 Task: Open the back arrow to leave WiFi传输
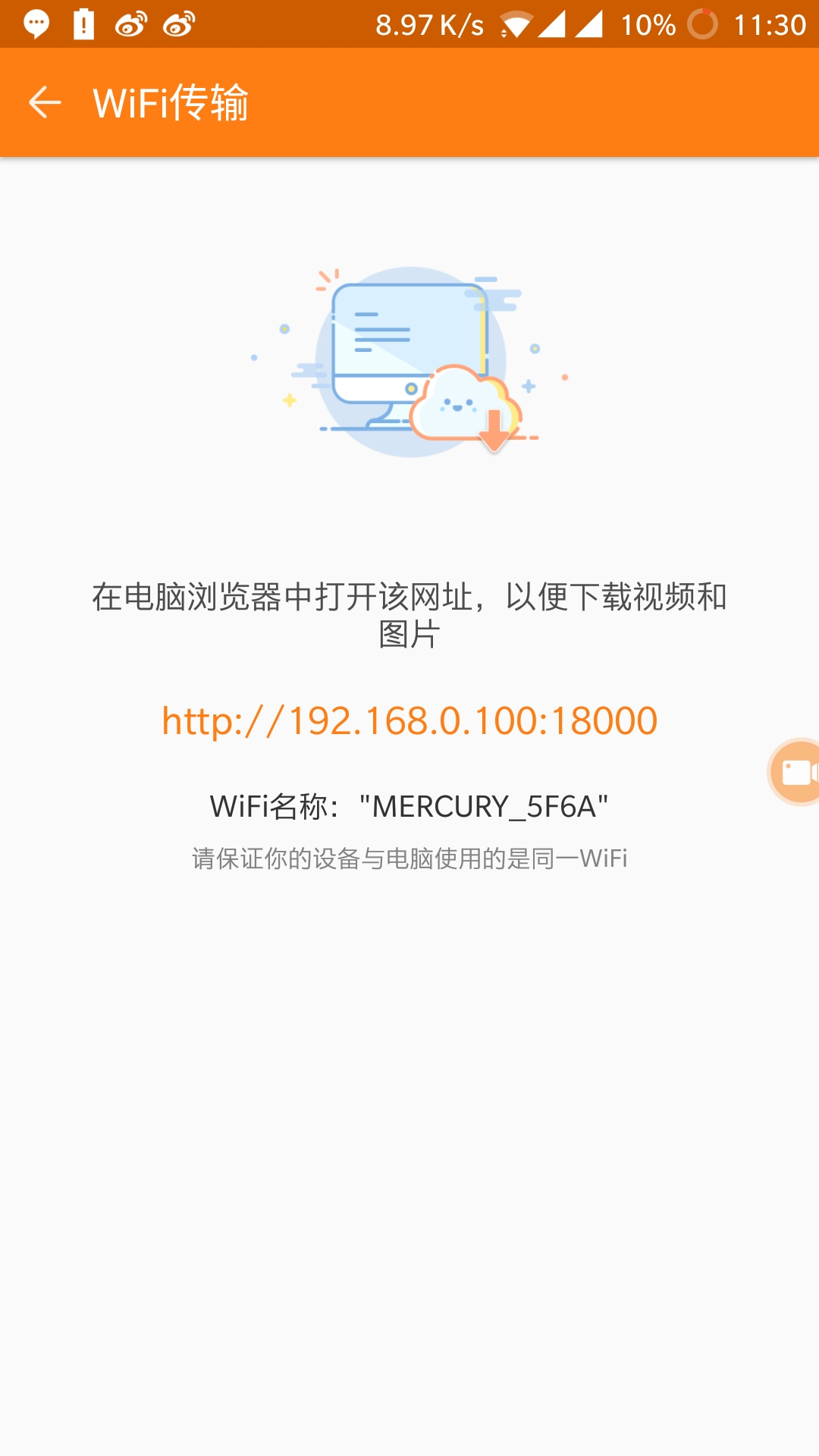coord(45,102)
